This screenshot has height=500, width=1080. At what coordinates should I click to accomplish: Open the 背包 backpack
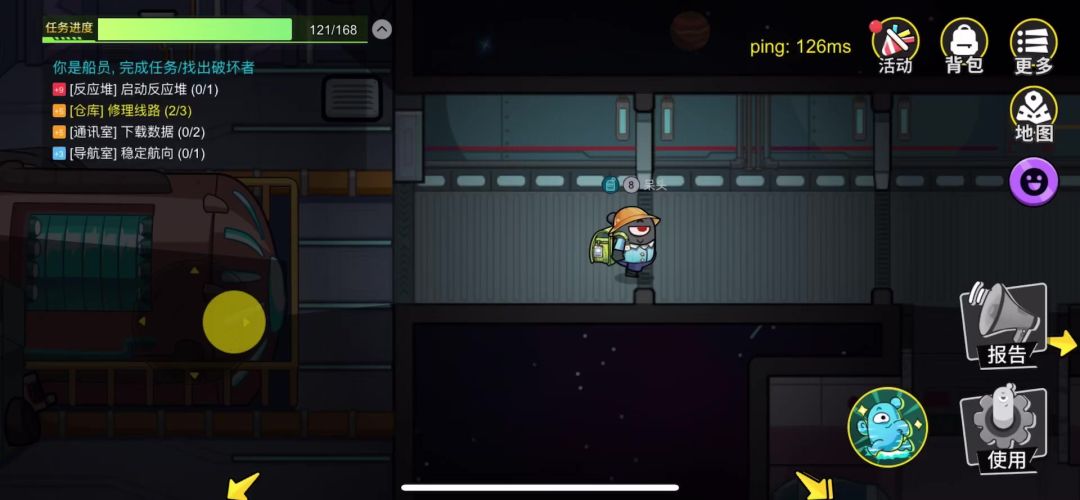point(964,47)
